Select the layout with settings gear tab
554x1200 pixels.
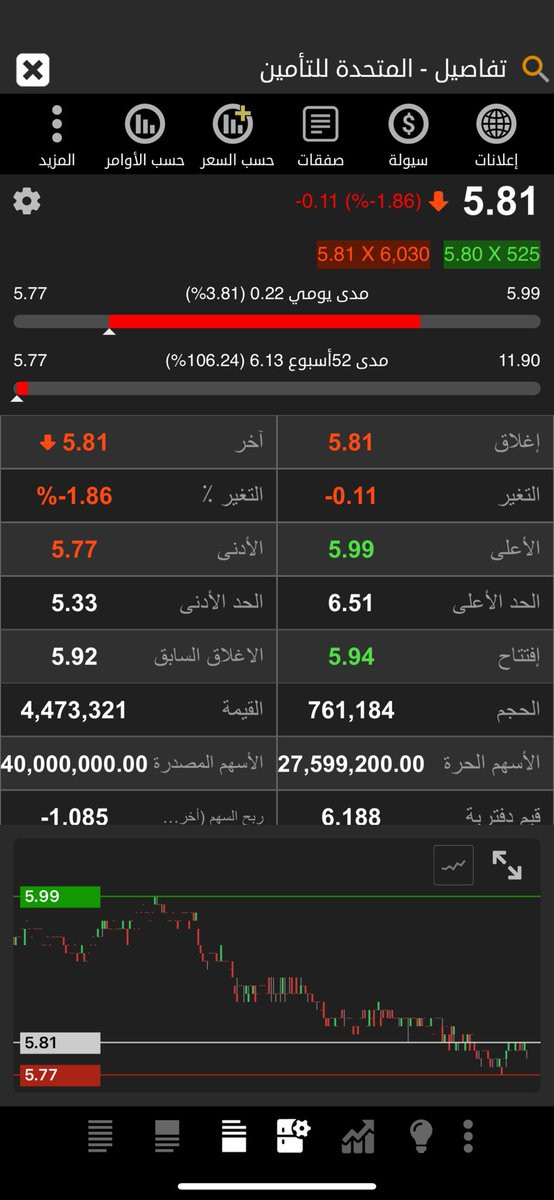pos(293,1136)
